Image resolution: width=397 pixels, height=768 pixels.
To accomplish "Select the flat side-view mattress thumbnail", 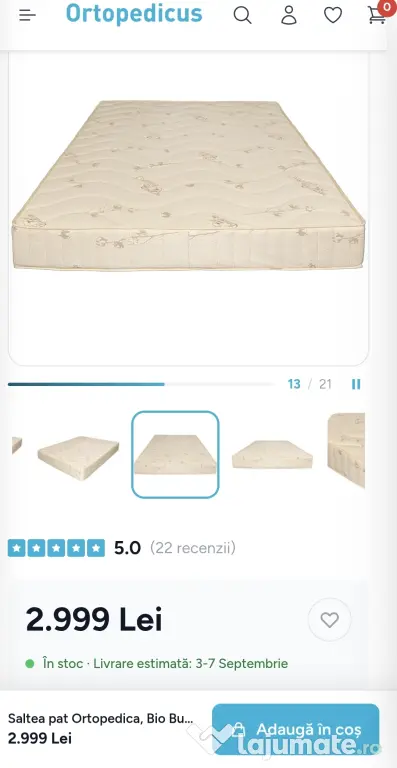I will (272, 455).
